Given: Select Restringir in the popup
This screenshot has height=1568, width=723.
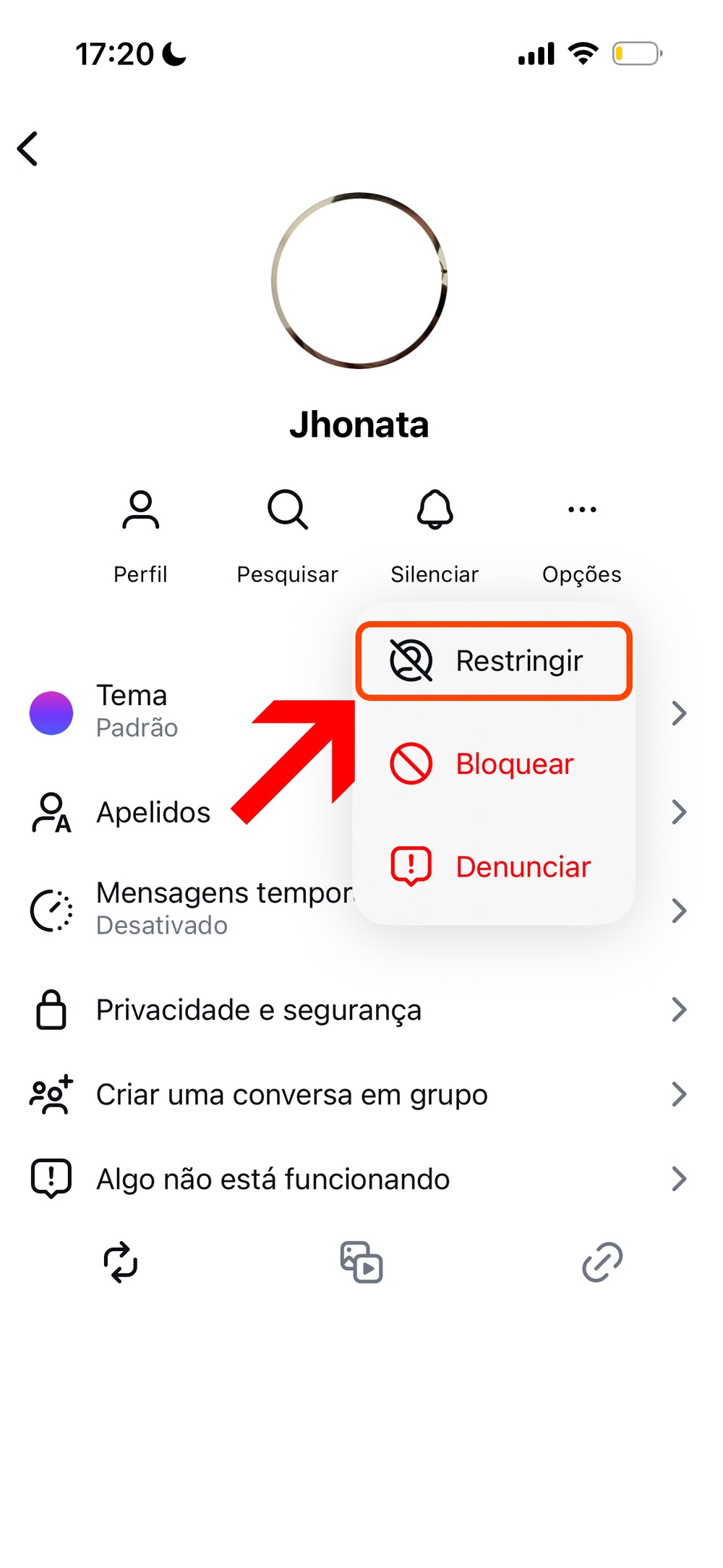Looking at the screenshot, I should (x=495, y=661).
